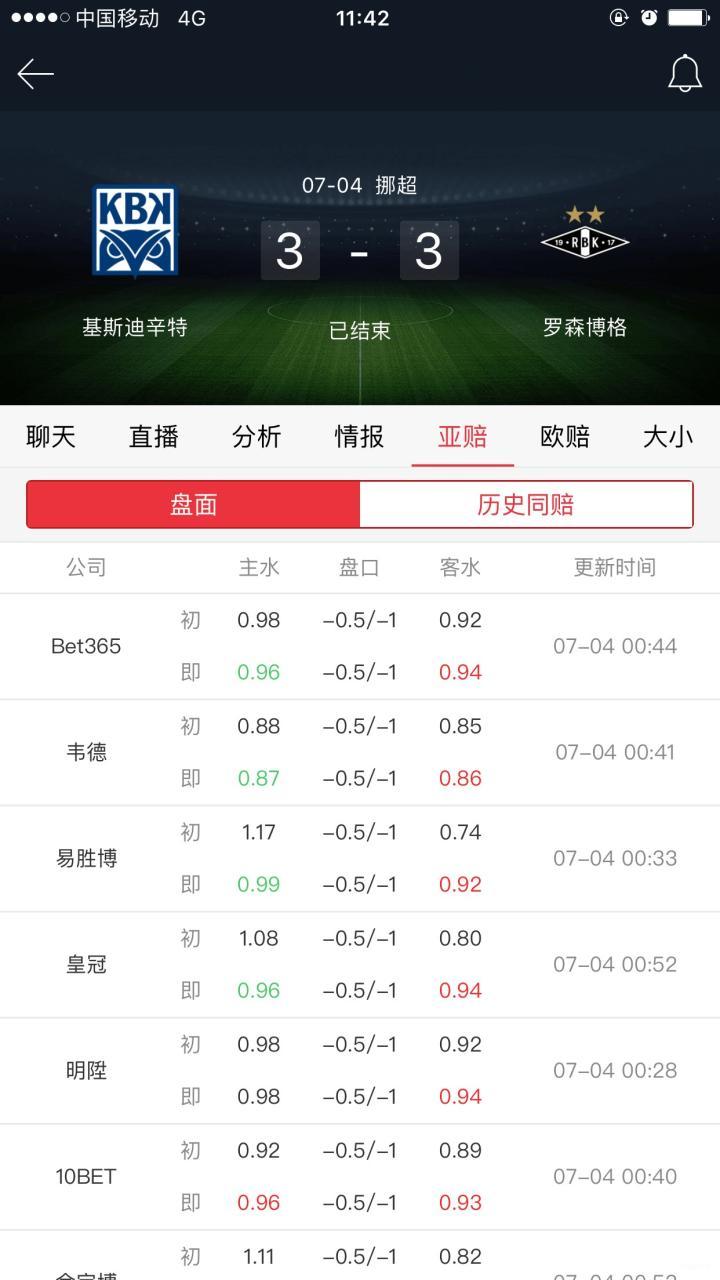Screen dimensions: 720x1280
Task: Open the 大小 tab
Action: (667, 436)
